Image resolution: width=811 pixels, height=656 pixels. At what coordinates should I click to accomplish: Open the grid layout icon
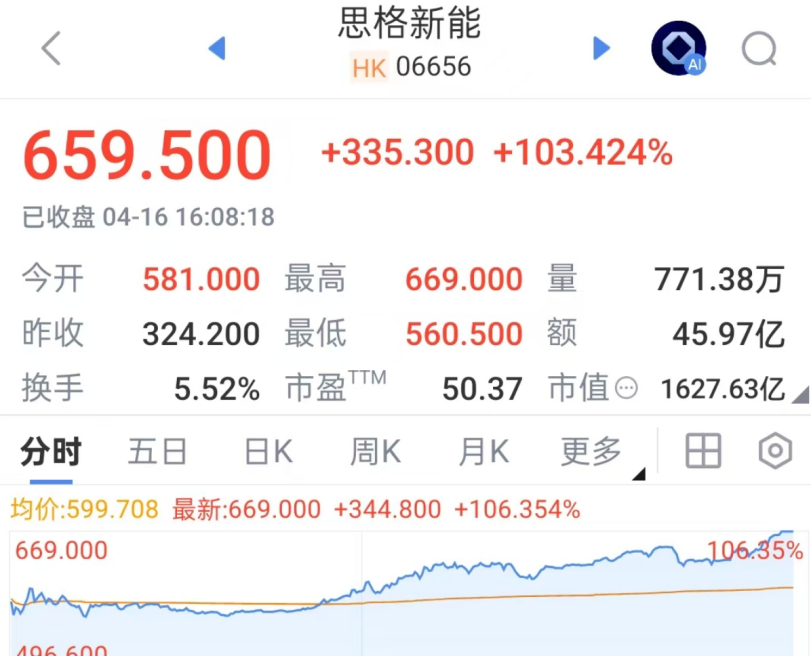[x=703, y=452]
